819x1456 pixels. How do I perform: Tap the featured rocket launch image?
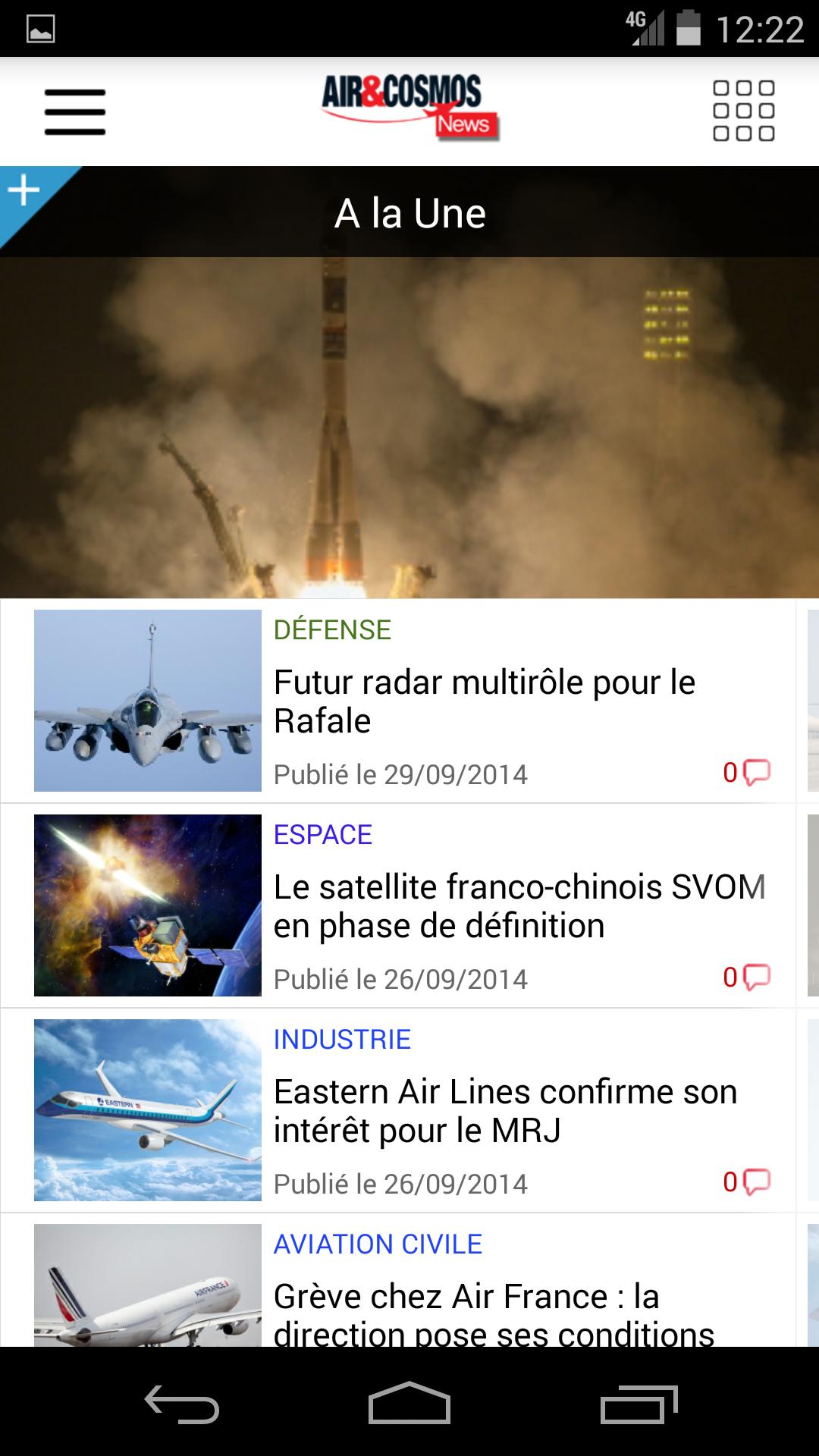tap(409, 425)
